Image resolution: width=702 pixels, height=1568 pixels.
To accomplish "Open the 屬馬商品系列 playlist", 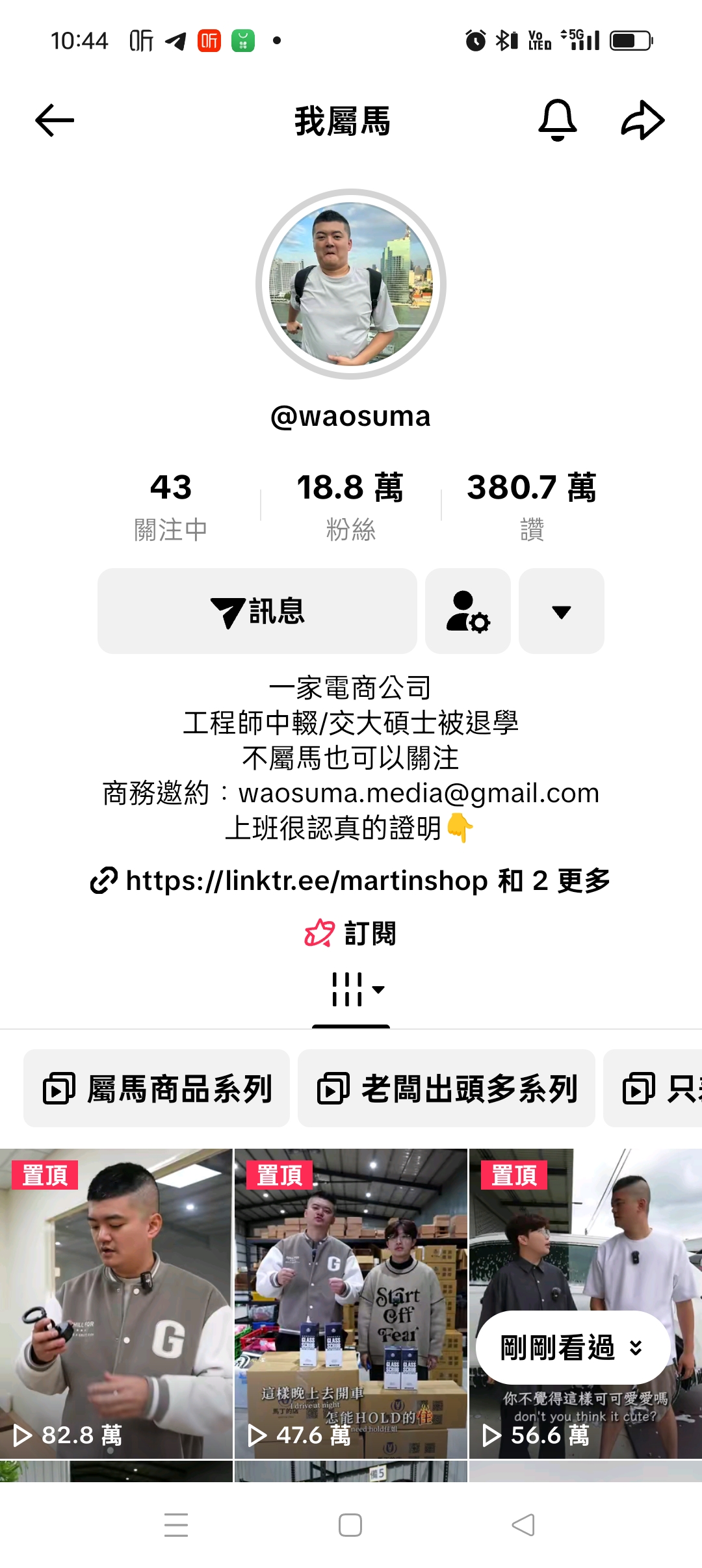I will click(x=157, y=1088).
